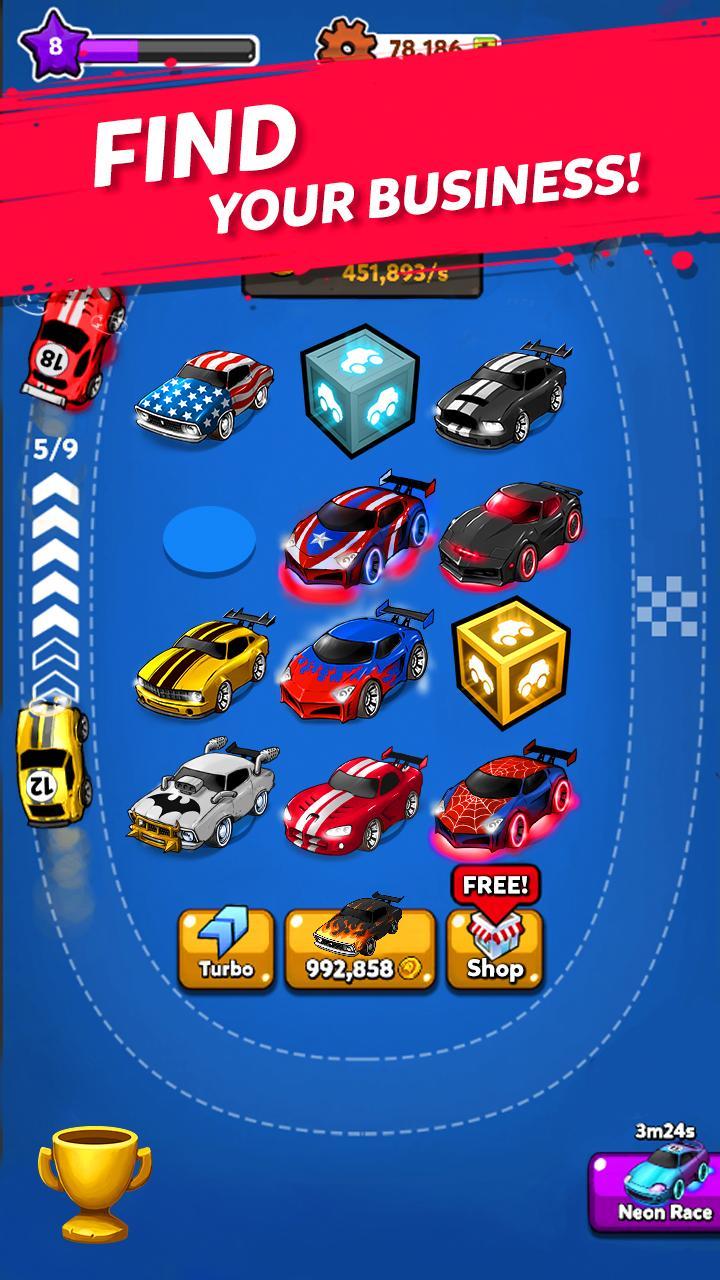Viewport: 720px width, 1280px height.
Task: Select the blue car with red flames
Action: pyautogui.click(x=355, y=658)
